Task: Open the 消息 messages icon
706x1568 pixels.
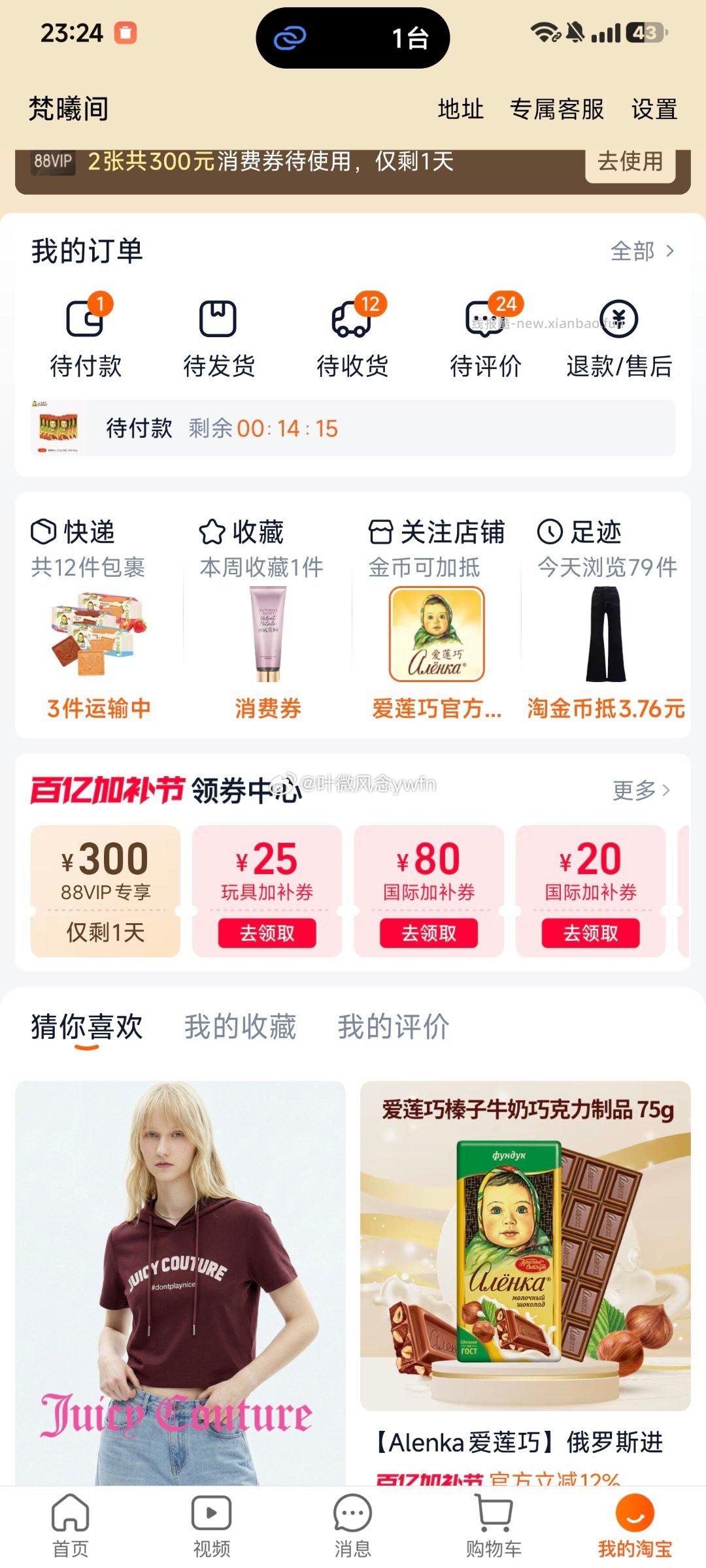Action: tap(352, 1516)
